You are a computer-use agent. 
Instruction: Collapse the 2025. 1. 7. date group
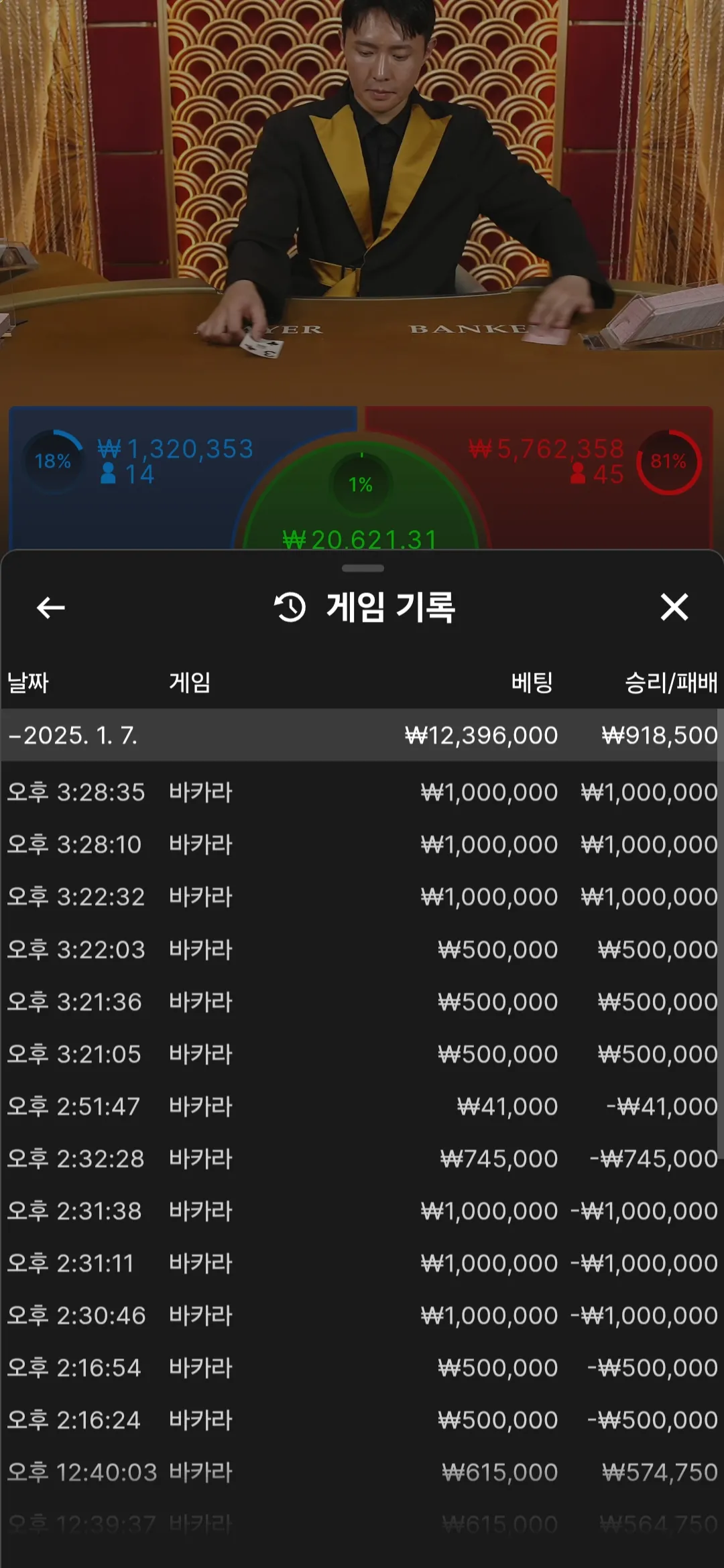362,735
